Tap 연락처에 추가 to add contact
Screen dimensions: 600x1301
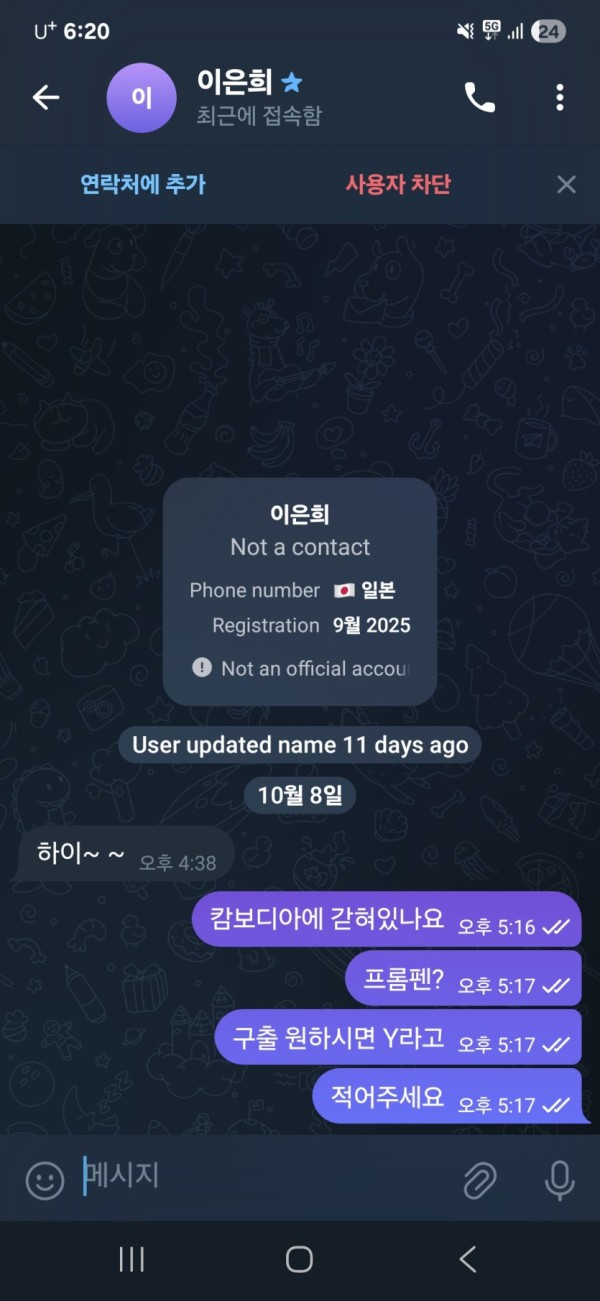tap(143, 184)
